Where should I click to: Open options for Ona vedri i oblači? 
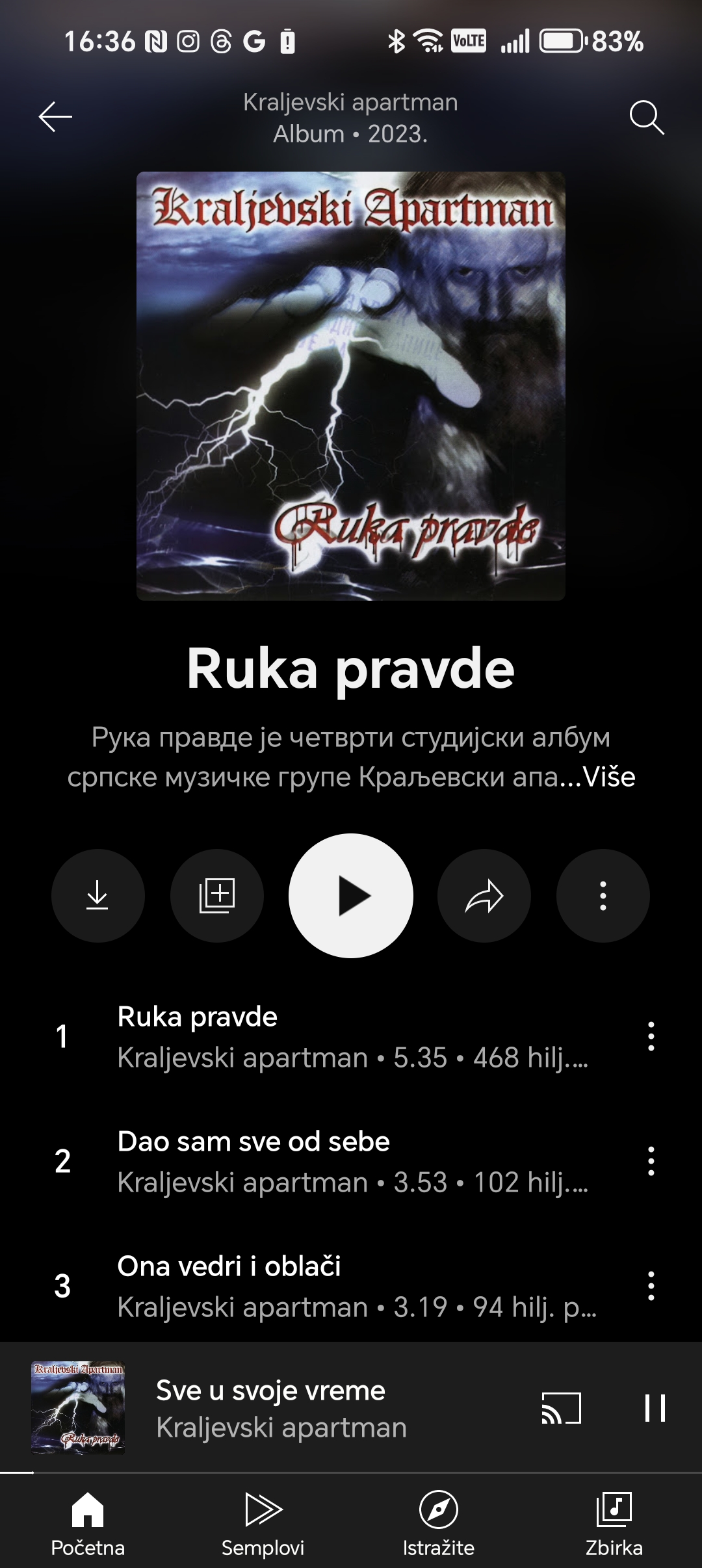pos(651,1286)
